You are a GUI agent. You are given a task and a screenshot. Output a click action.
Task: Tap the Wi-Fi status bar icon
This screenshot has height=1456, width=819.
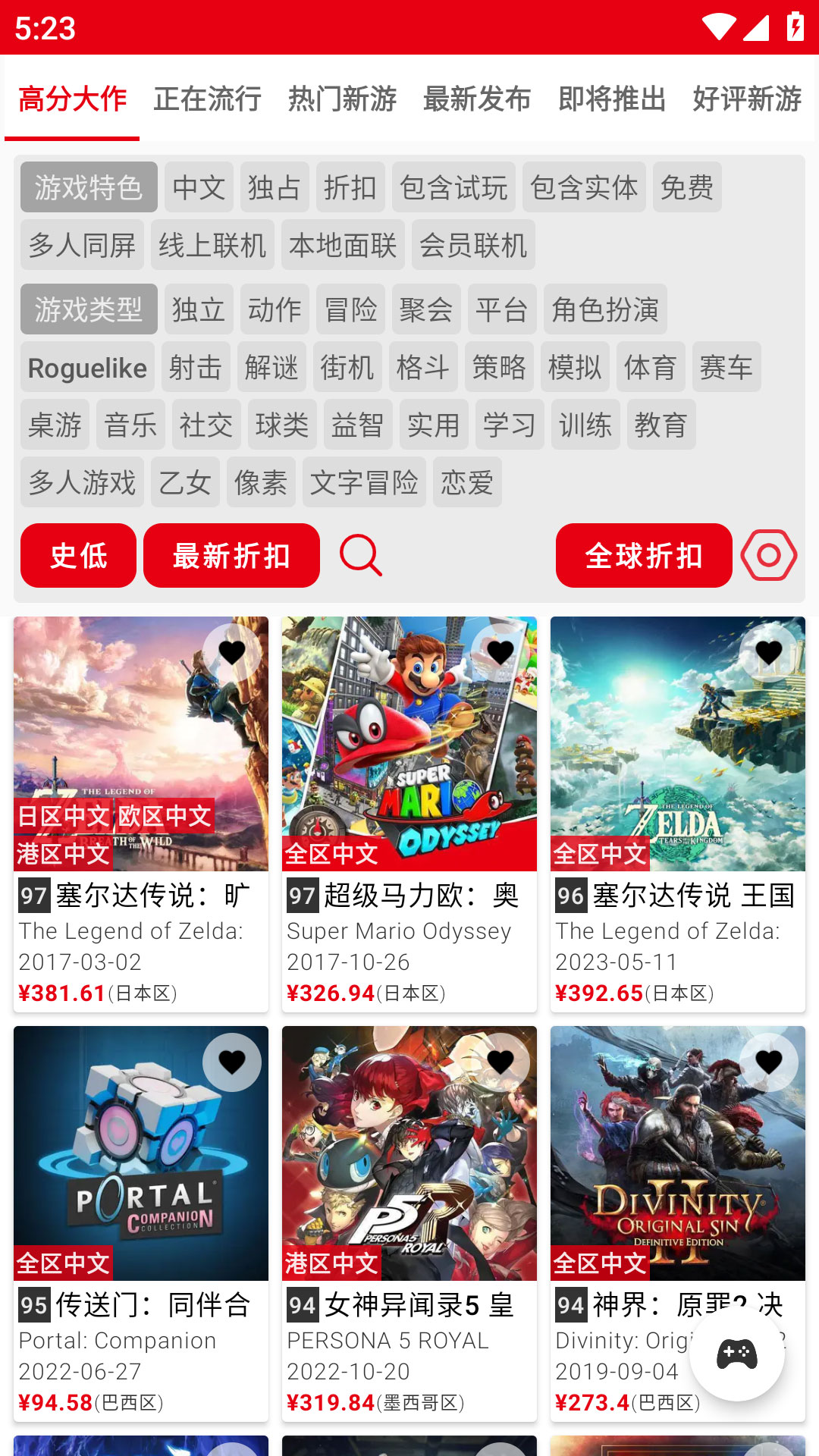coord(717,25)
